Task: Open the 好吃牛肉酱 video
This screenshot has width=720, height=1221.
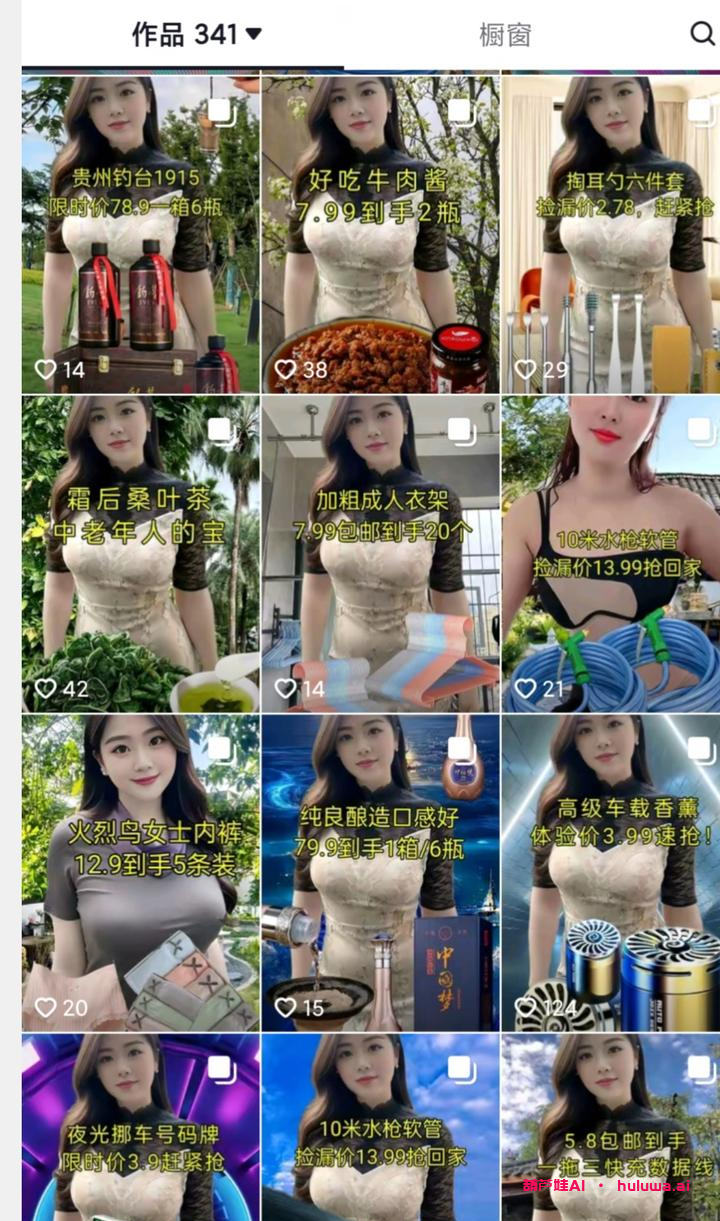Action: (380, 235)
